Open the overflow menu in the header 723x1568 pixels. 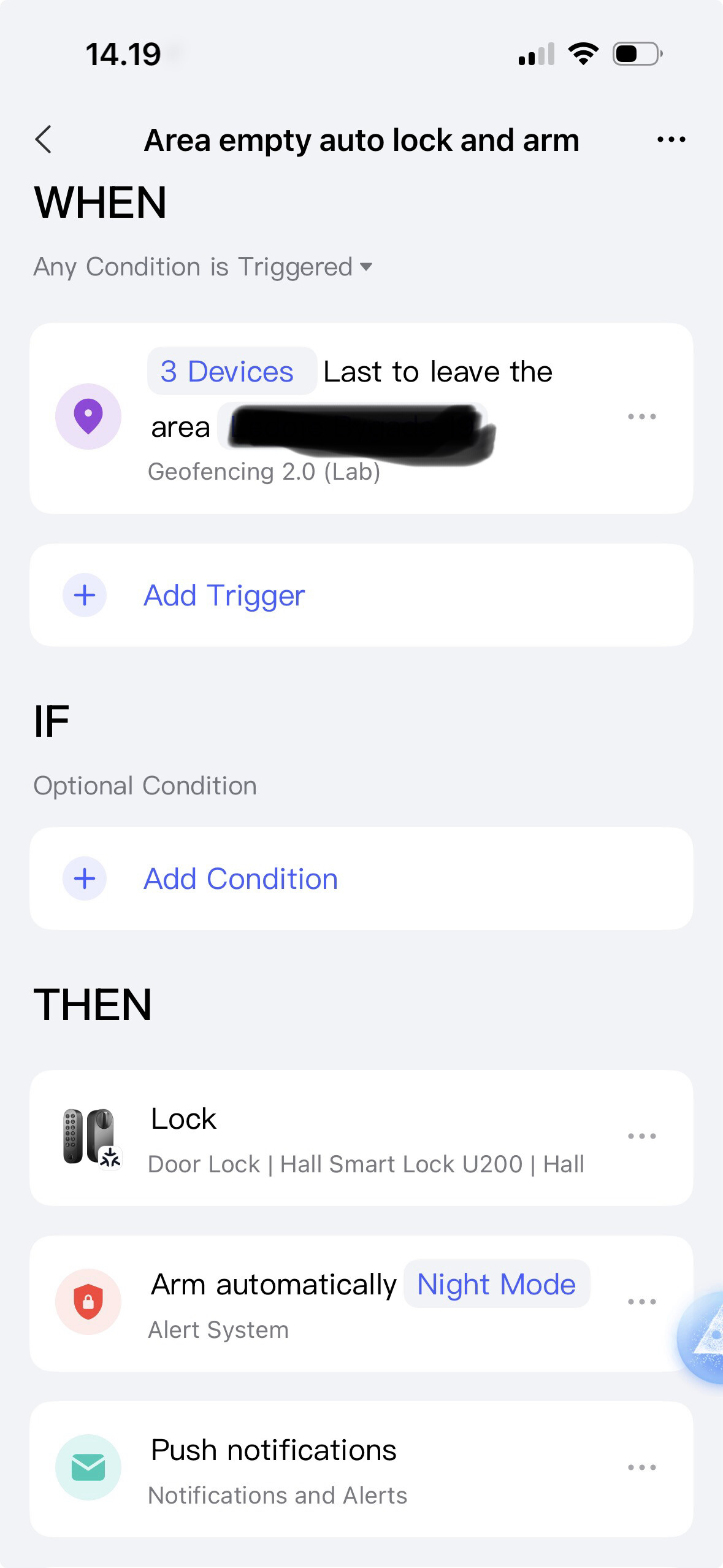671,140
